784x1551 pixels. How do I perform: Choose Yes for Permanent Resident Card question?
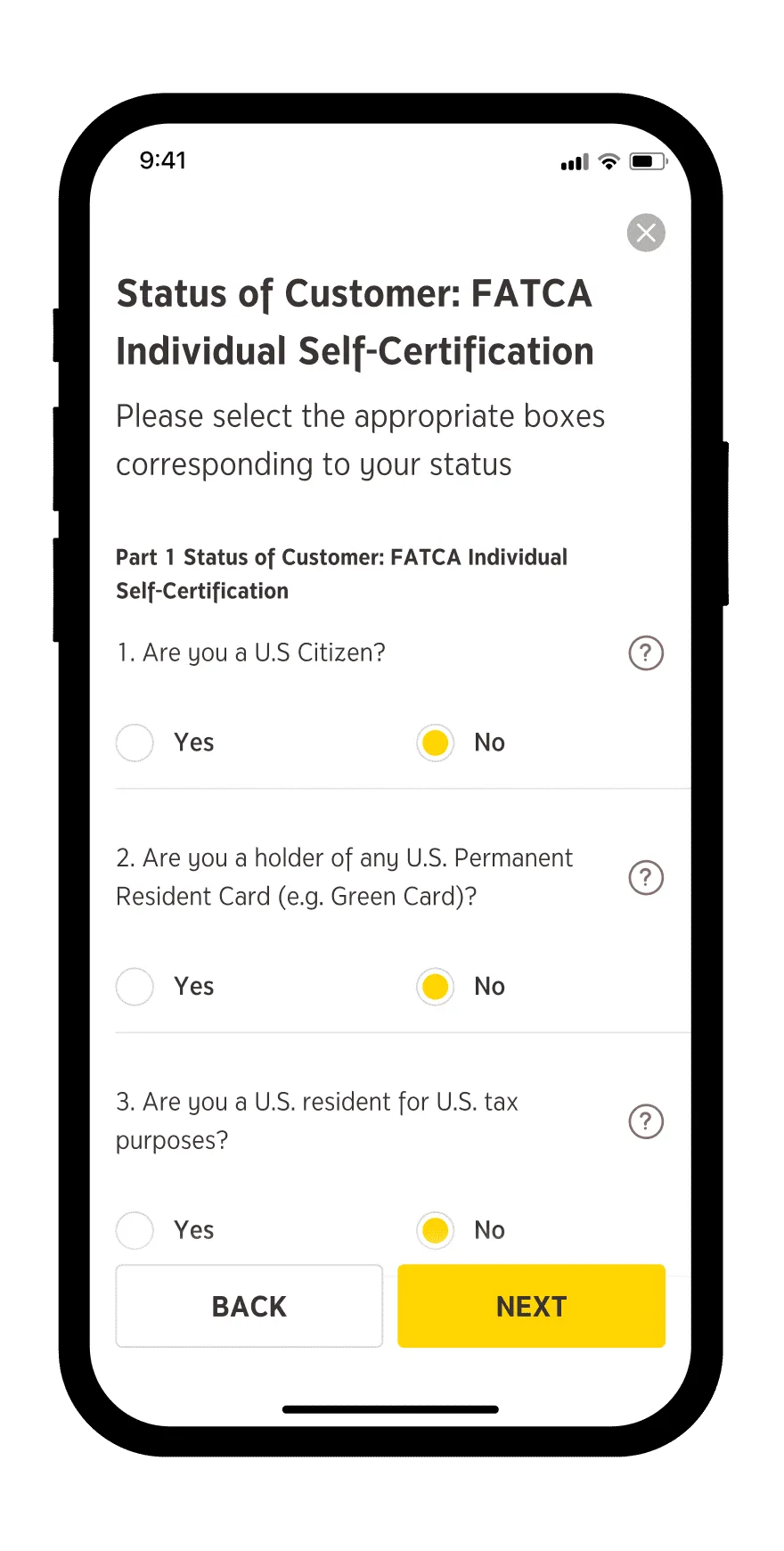135,987
